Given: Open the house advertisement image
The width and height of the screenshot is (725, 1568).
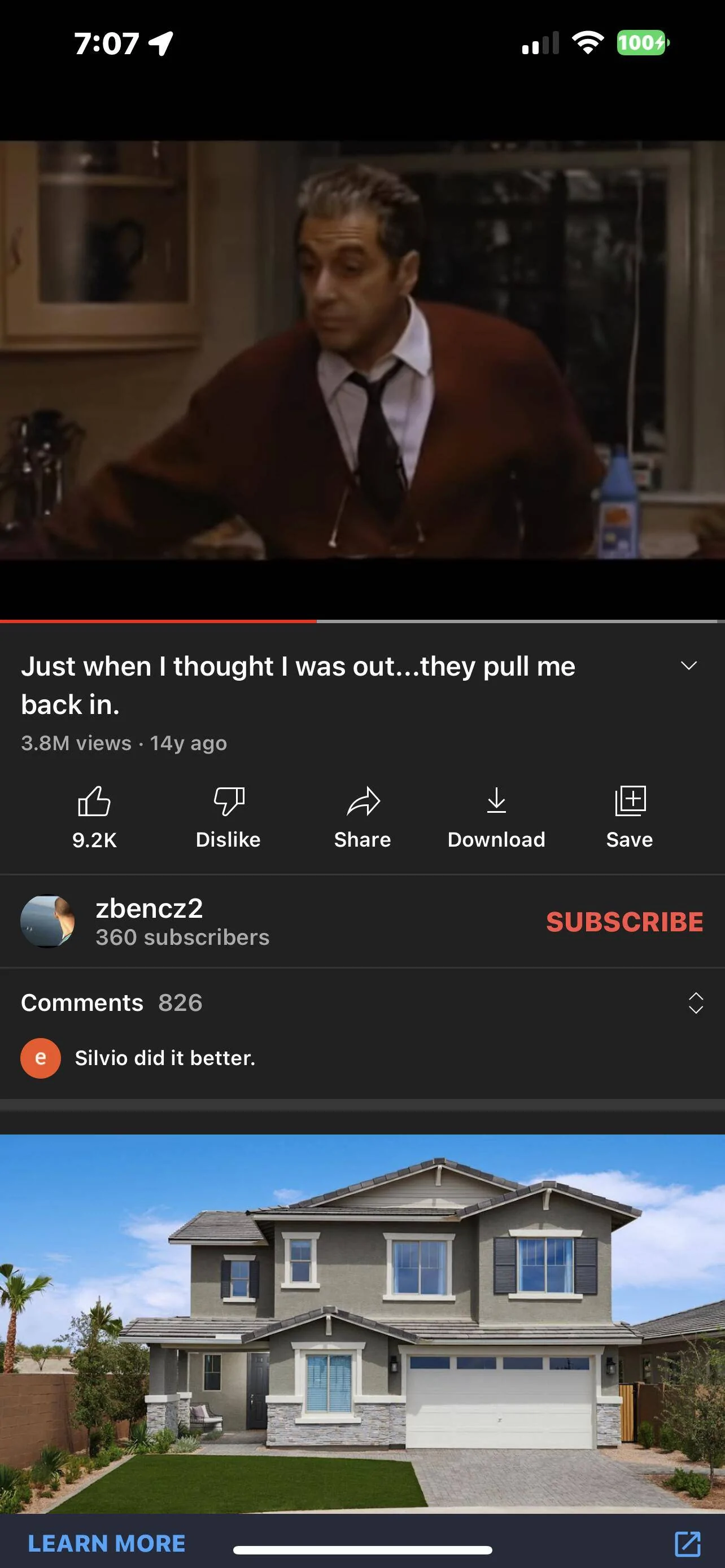Looking at the screenshot, I should point(362,1323).
